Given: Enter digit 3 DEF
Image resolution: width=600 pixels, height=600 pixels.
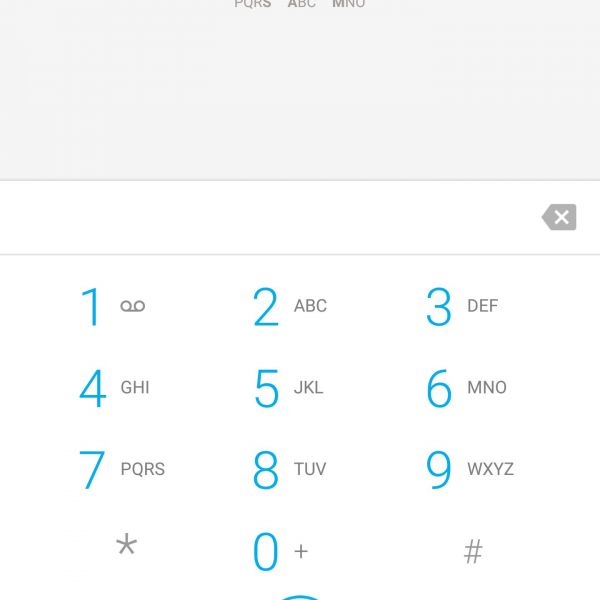Looking at the screenshot, I should [461, 307].
